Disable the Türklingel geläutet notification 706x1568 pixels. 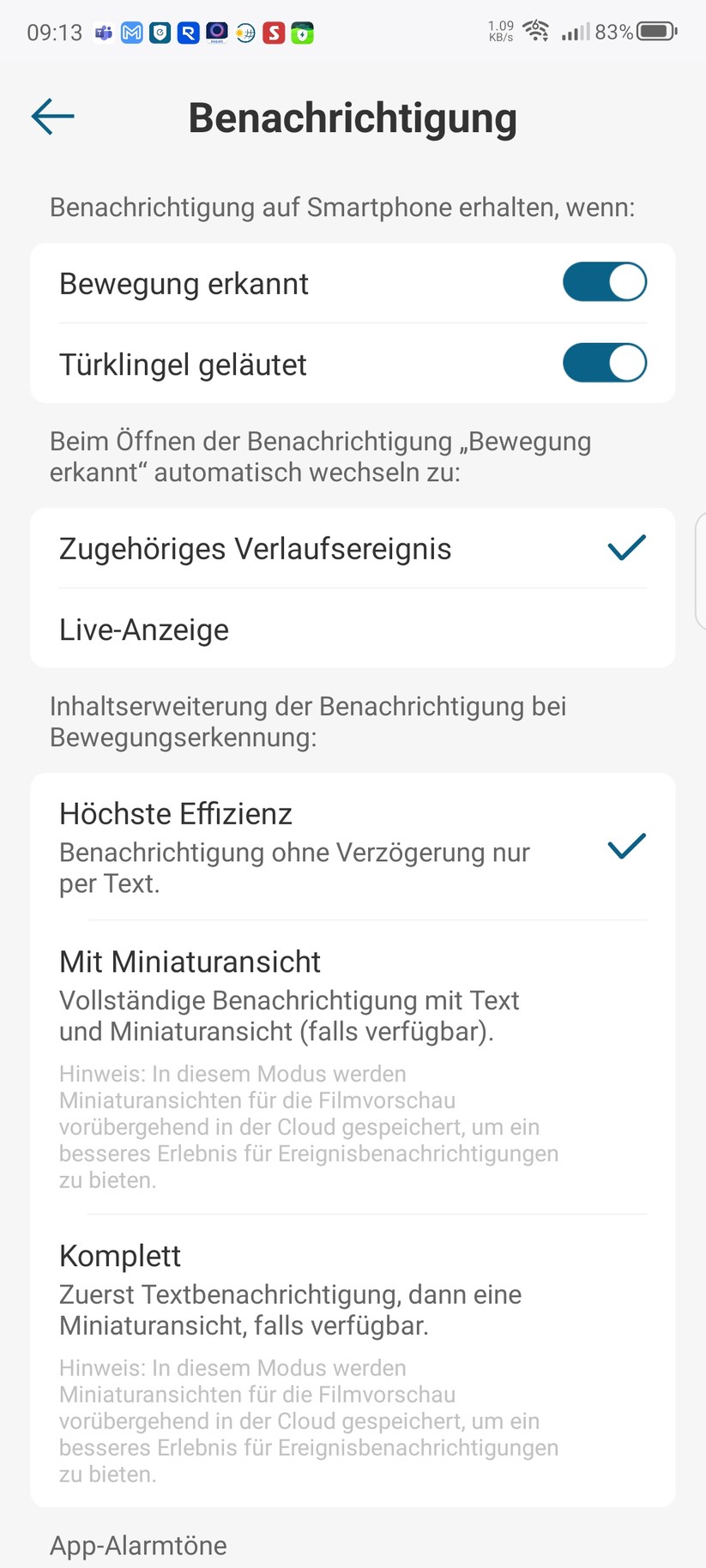coord(604,363)
